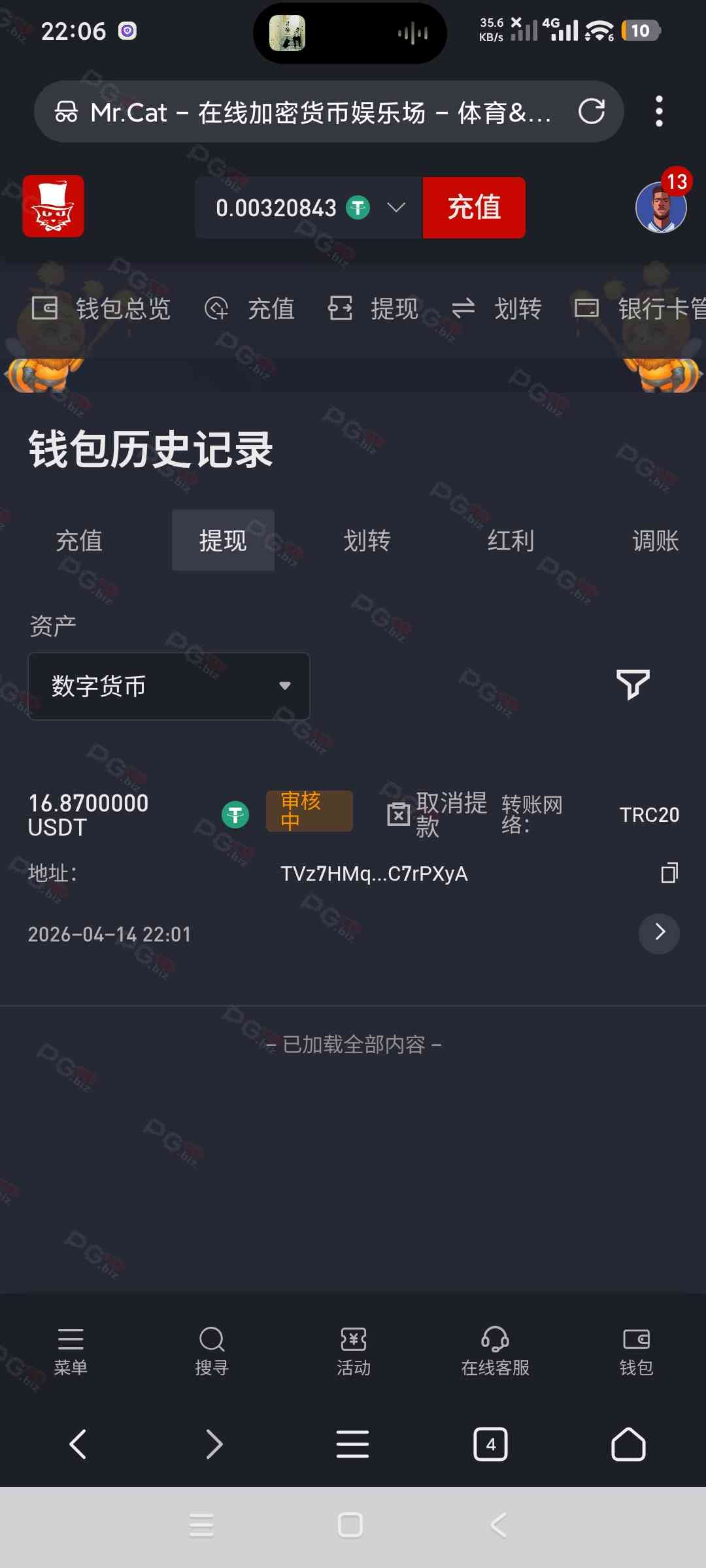The height and width of the screenshot is (1568, 706).
Task: Open the filter funnel icon
Action: coord(633,684)
